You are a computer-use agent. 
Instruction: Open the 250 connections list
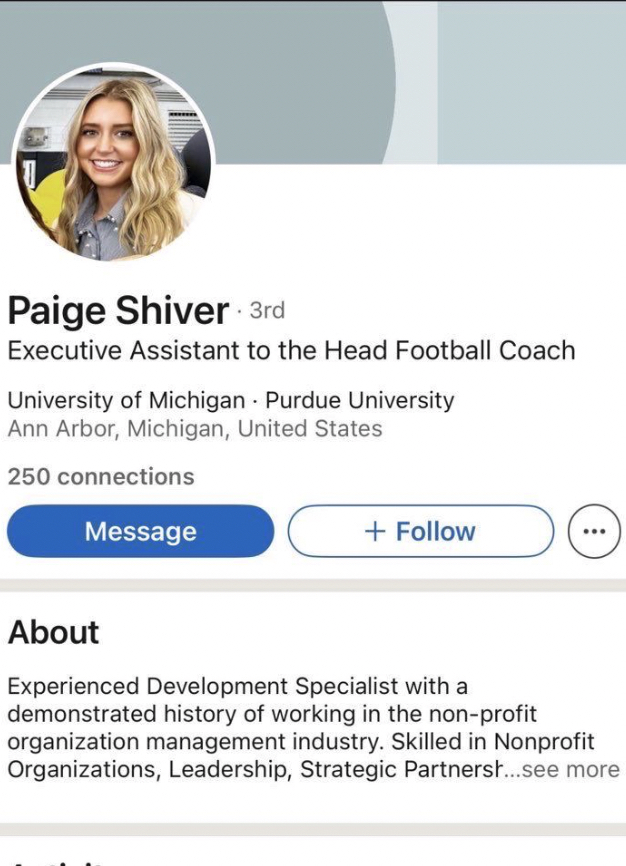click(101, 477)
